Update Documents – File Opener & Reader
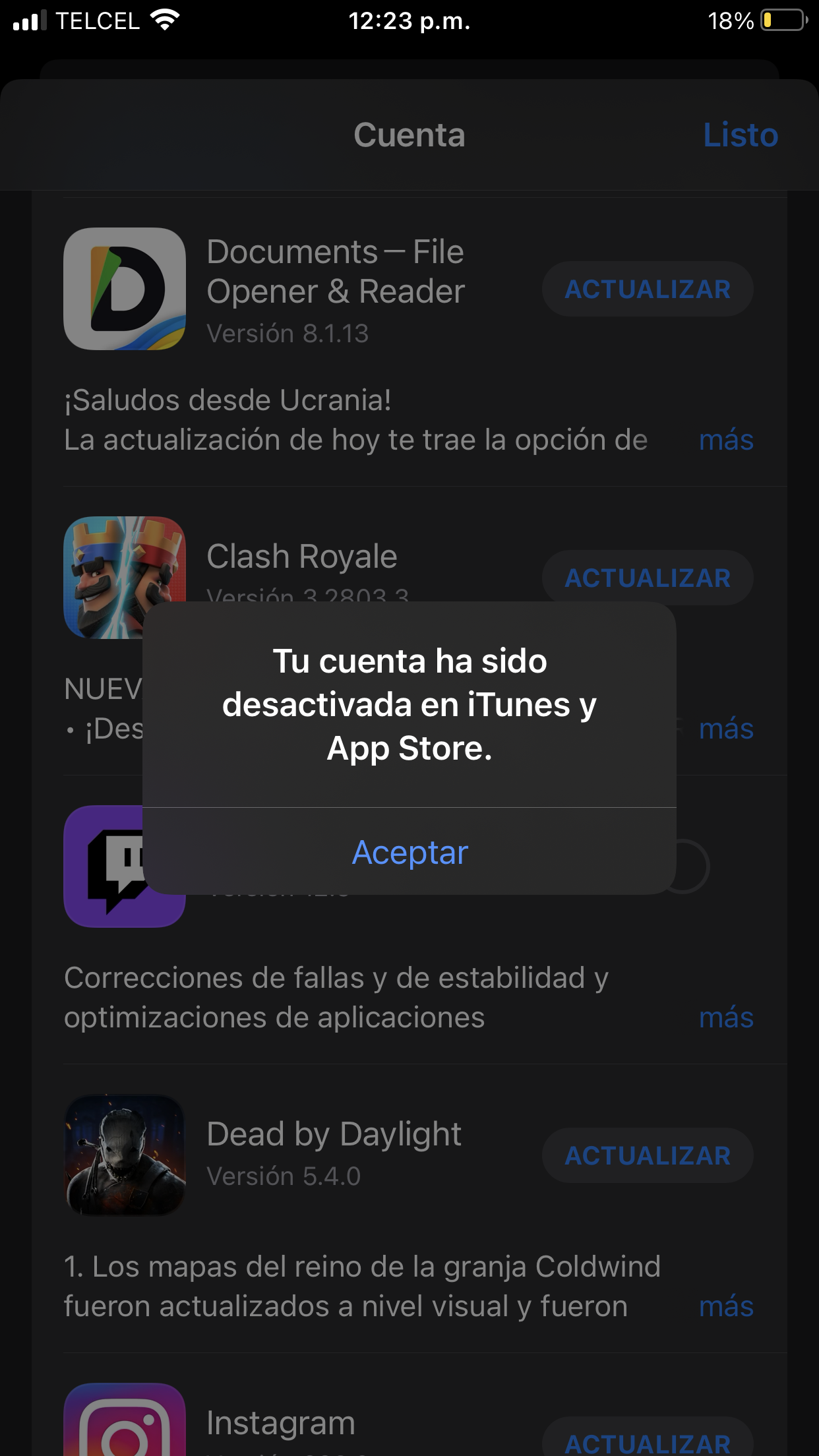 coord(647,289)
